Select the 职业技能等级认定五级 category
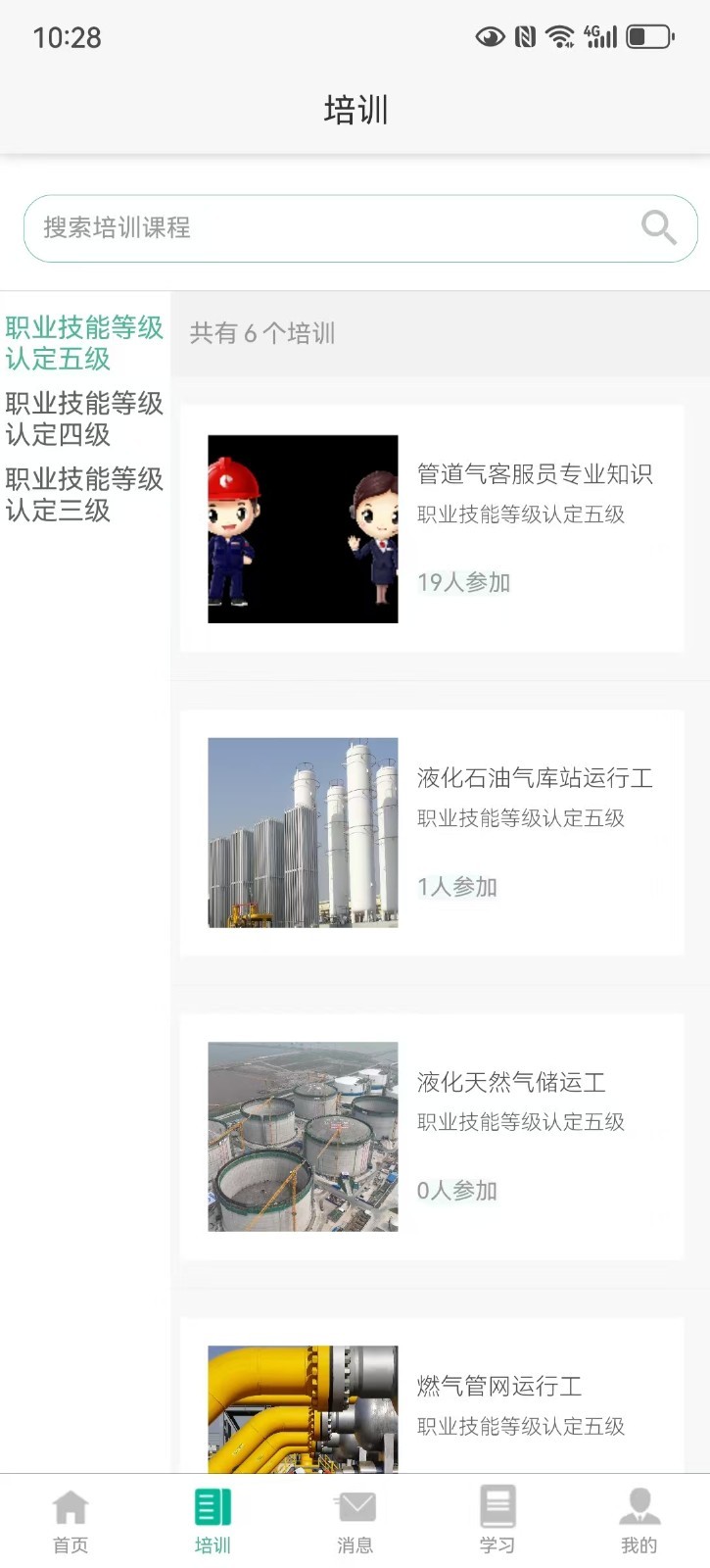Image resolution: width=710 pixels, height=1568 pixels. click(x=83, y=344)
